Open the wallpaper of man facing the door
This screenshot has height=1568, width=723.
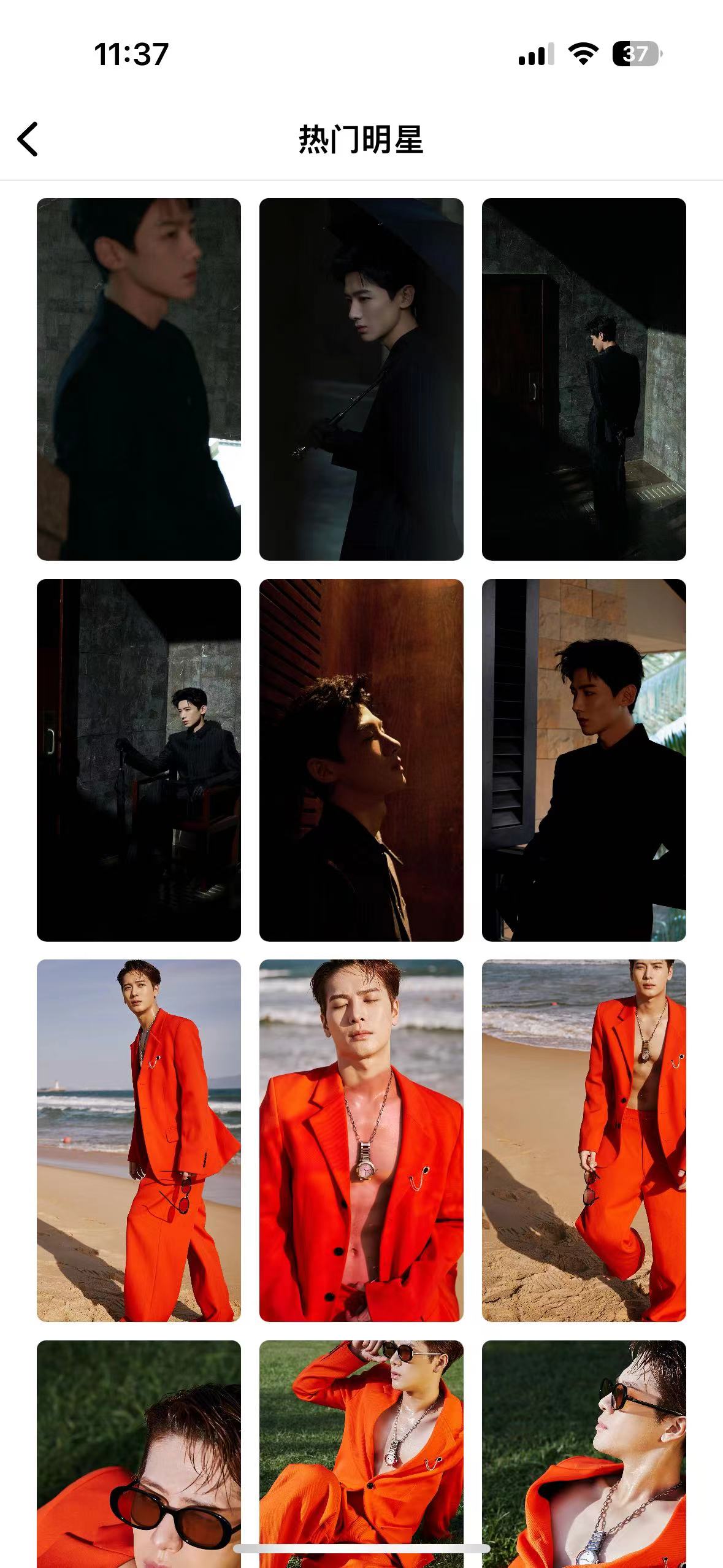click(584, 379)
